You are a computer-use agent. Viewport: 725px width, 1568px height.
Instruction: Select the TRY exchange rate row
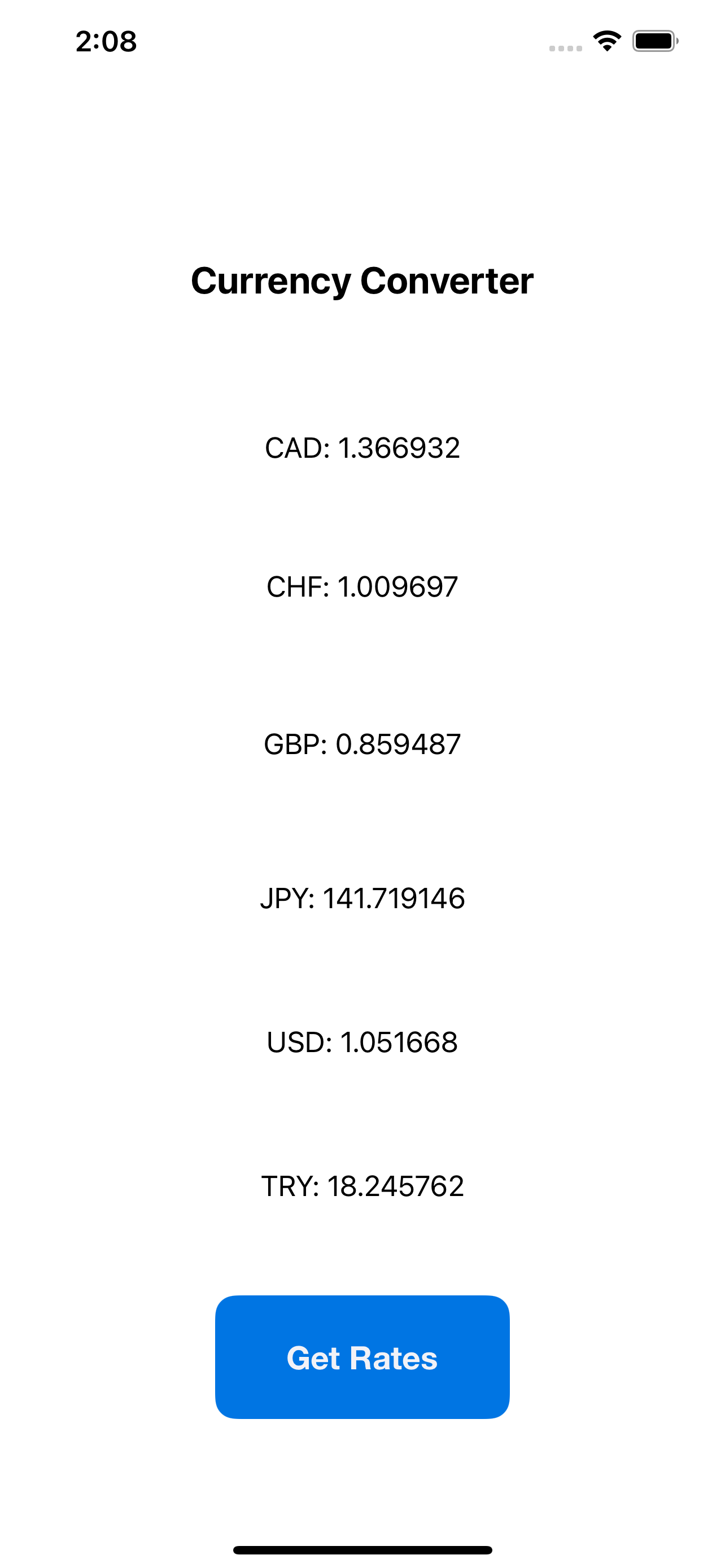coord(362,1185)
